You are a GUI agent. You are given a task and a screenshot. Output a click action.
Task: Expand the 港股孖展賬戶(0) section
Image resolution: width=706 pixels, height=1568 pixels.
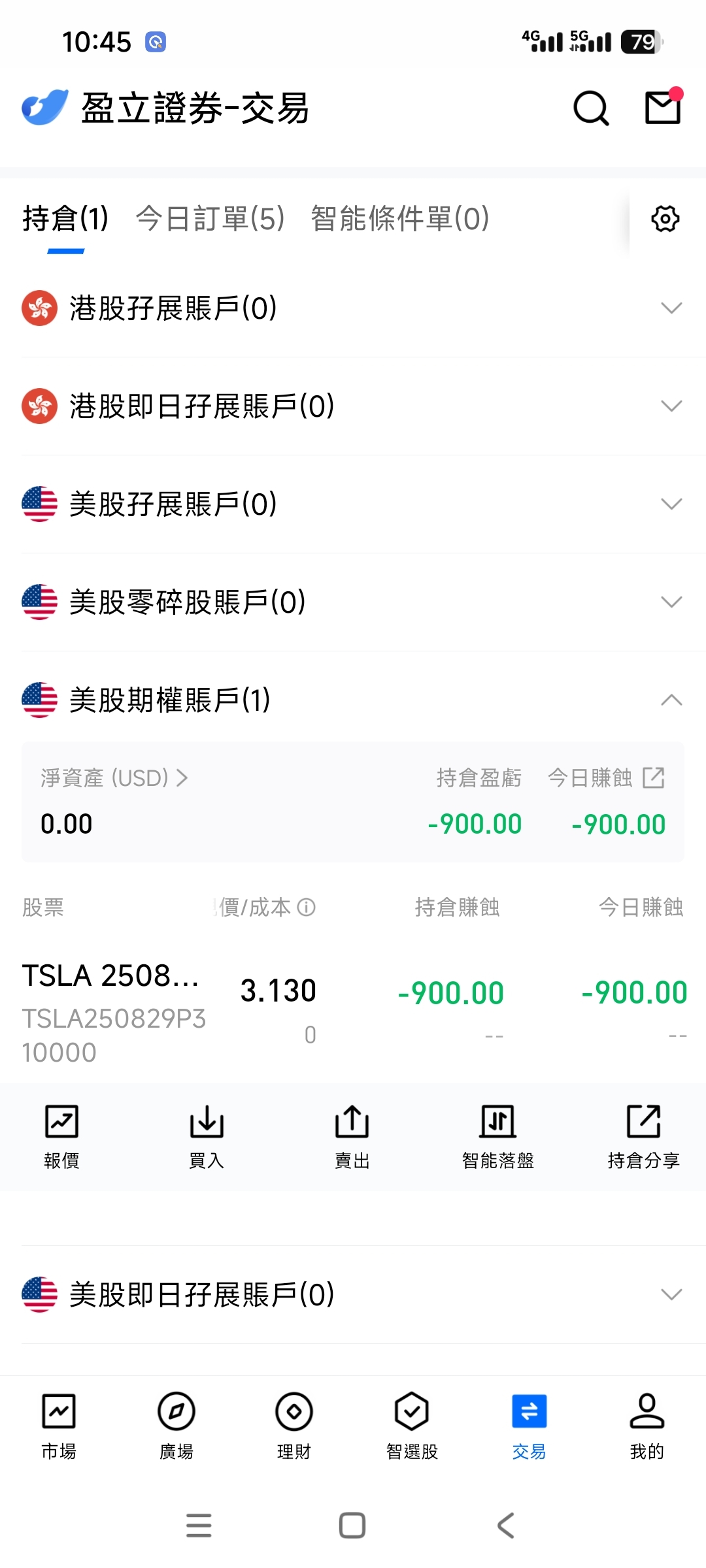[x=353, y=308]
